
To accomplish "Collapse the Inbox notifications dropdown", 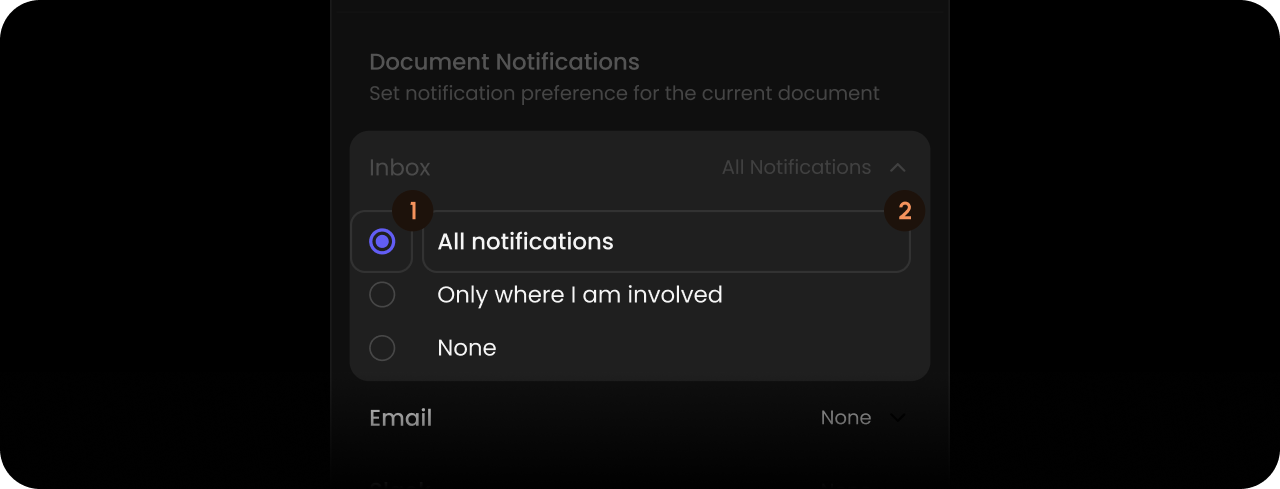I will pos(897,168).
